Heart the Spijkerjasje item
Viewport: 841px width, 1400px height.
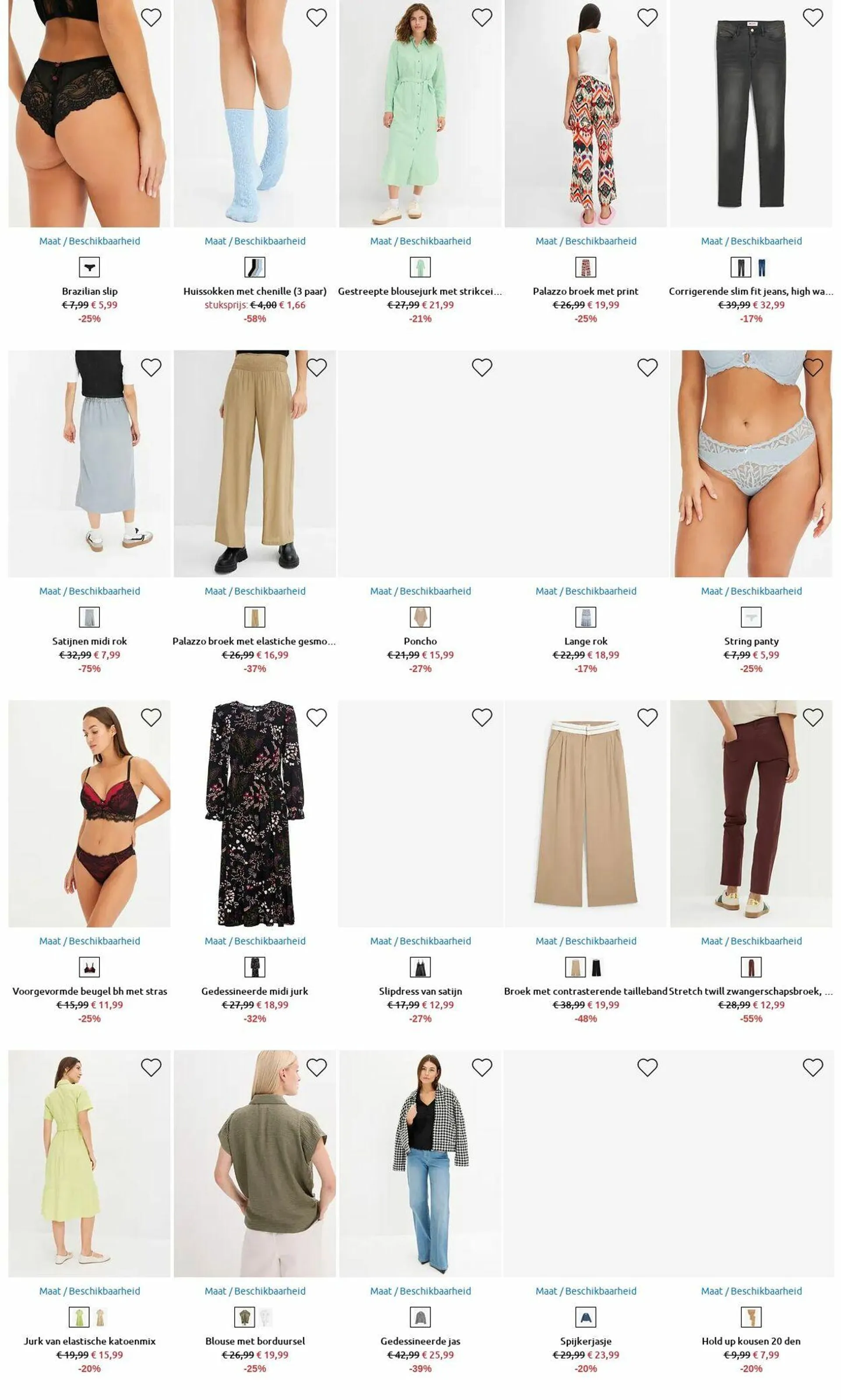(647, 1068)
